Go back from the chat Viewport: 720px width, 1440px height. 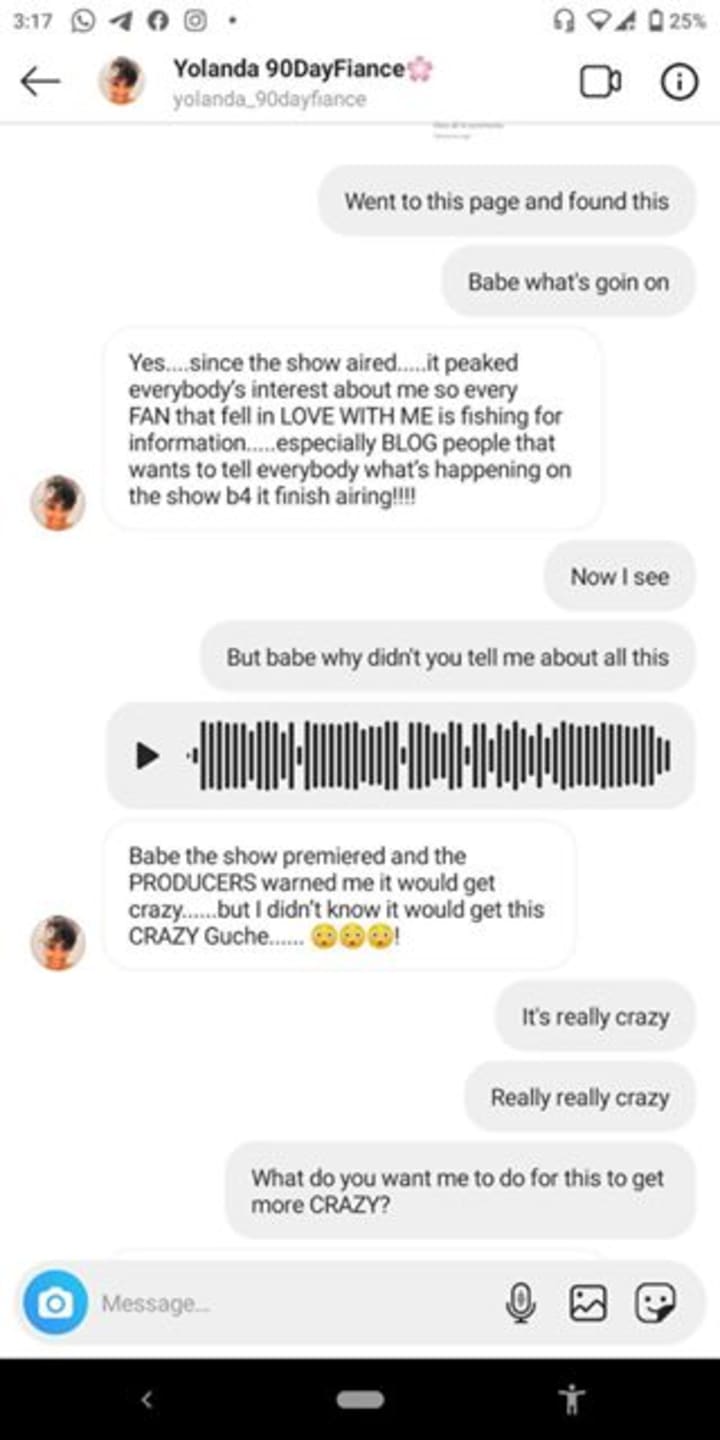40,82
